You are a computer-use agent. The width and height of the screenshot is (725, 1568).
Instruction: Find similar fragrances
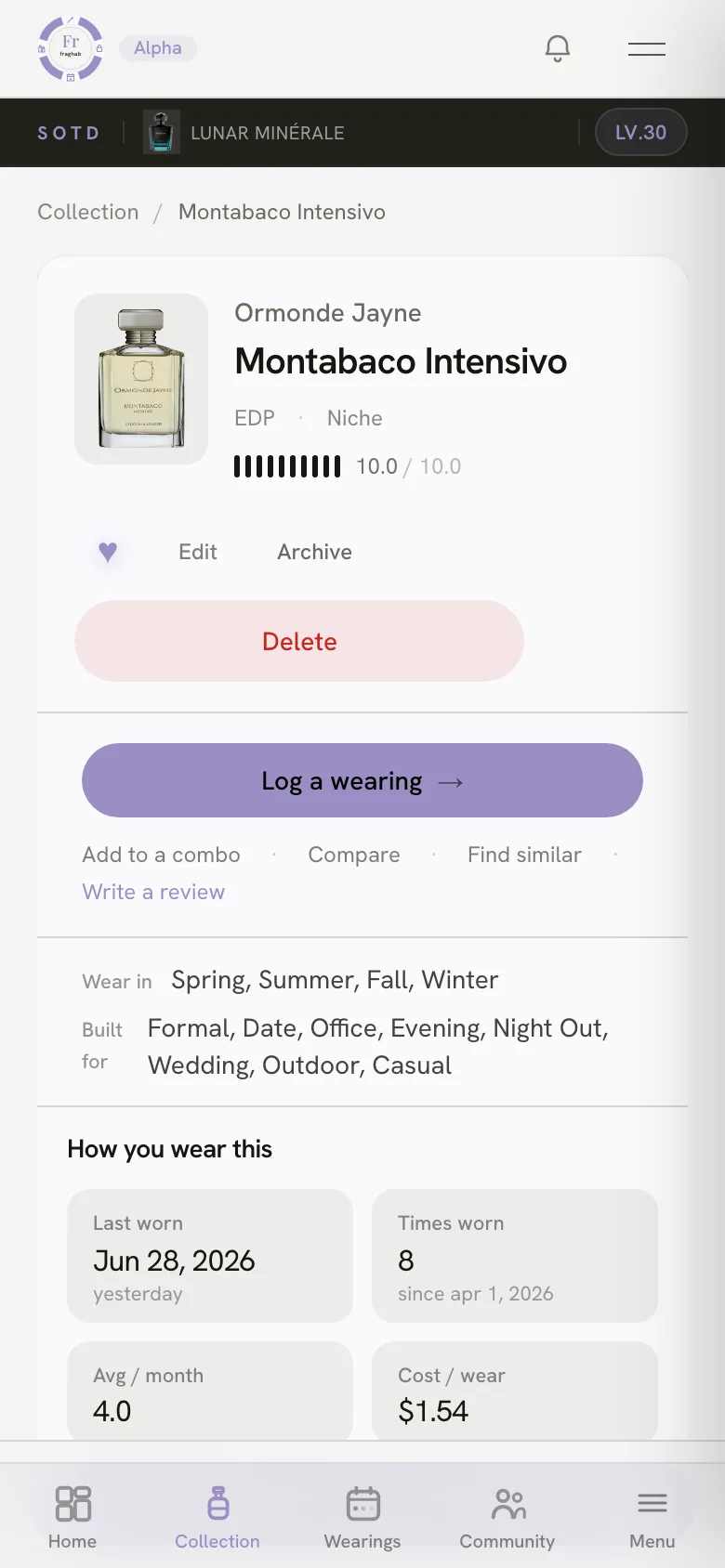pyautogui.click(x=524, y=855)
